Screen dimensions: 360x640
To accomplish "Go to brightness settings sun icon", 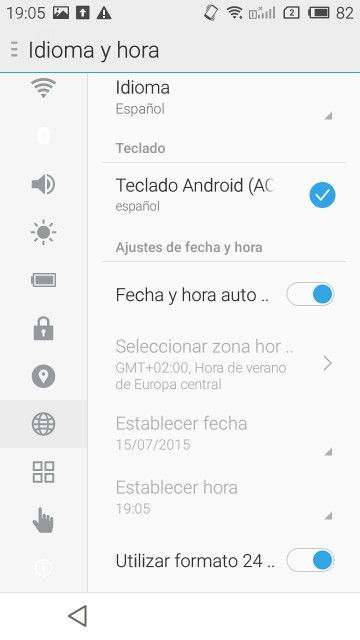I will pyautogui.click(x=43, y=232).
